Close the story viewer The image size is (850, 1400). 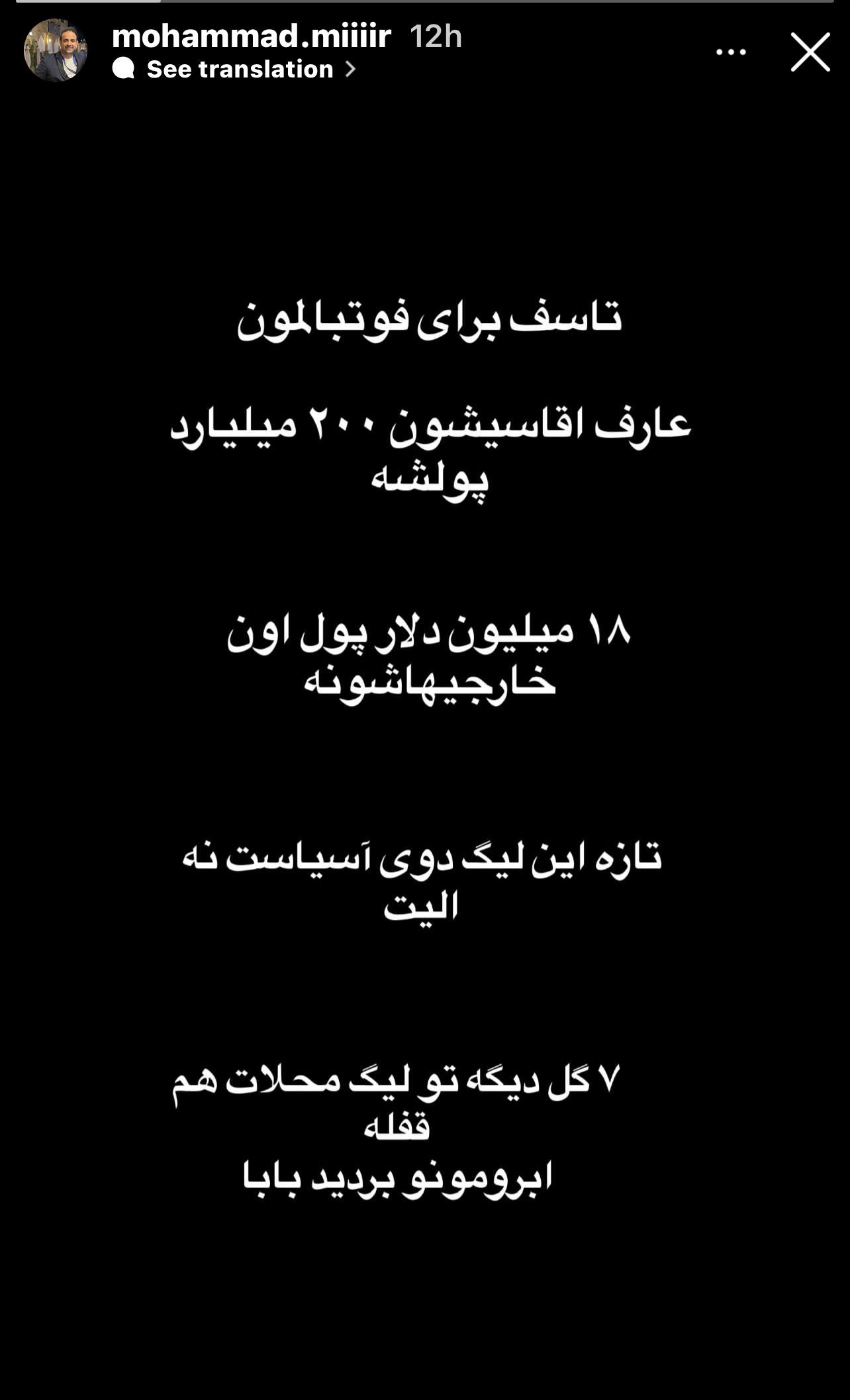810,52
